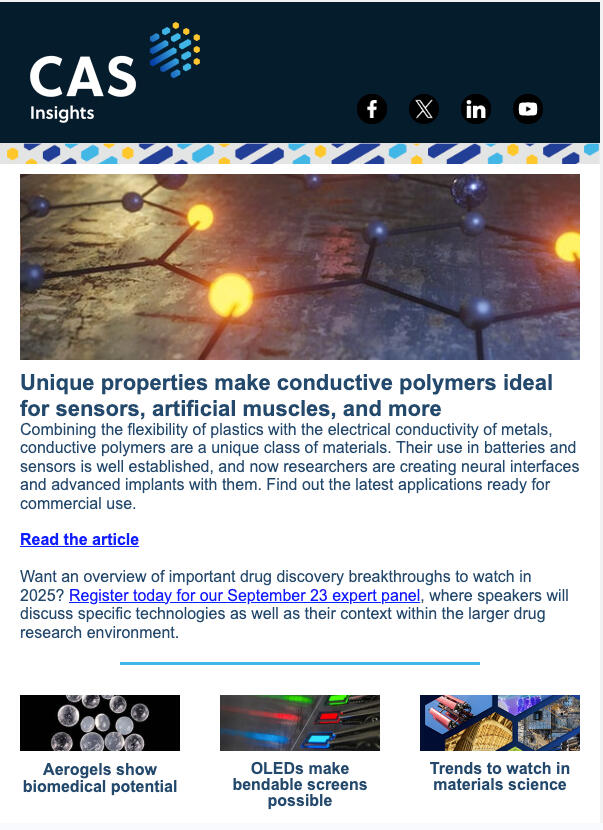Open Trends to watch in materials science

[x=500, y=776]
